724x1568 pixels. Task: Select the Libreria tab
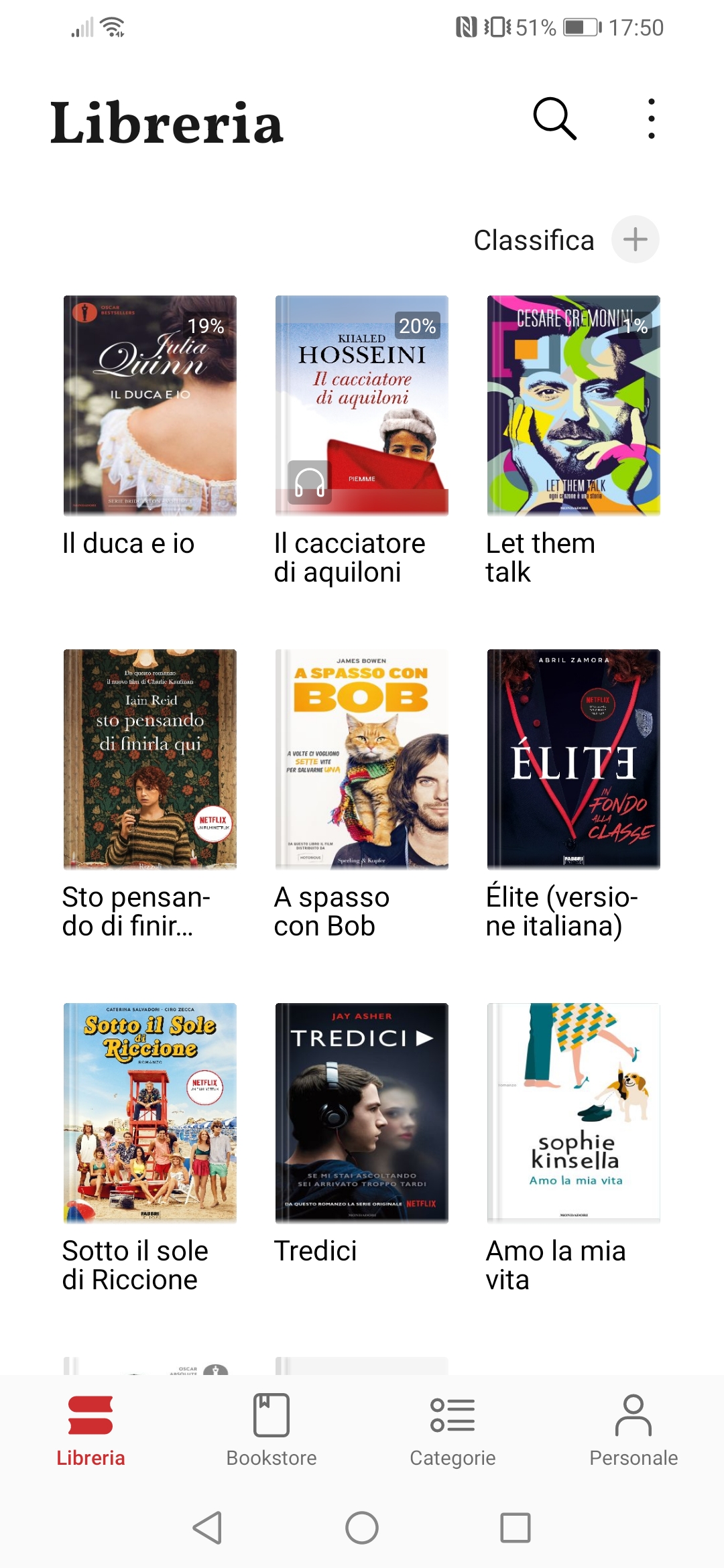pos(90,1430)
